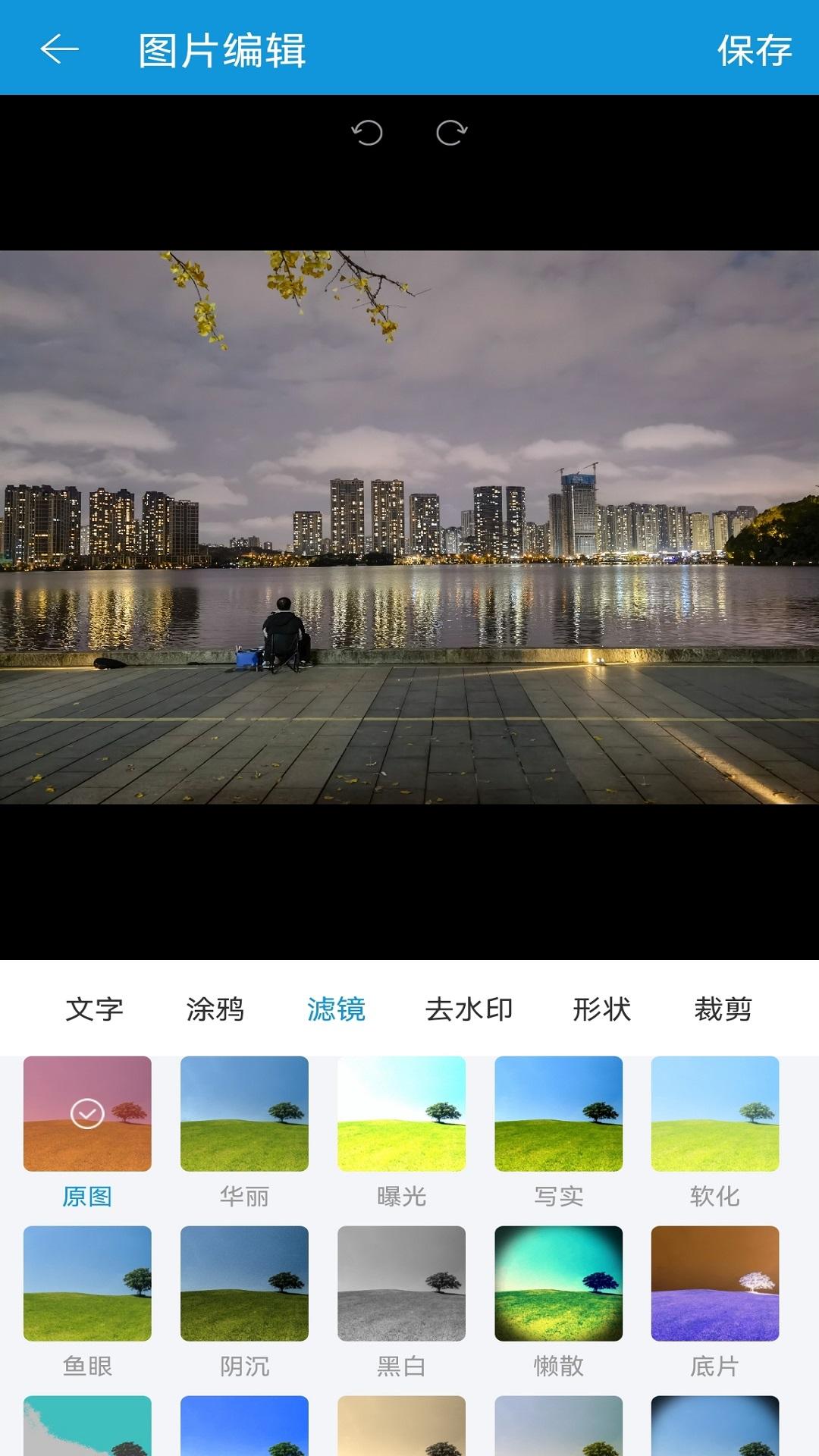The image size is (819, 1456).
Task: Choose the 曝光 exposure filter
Action: [401, 1114]
